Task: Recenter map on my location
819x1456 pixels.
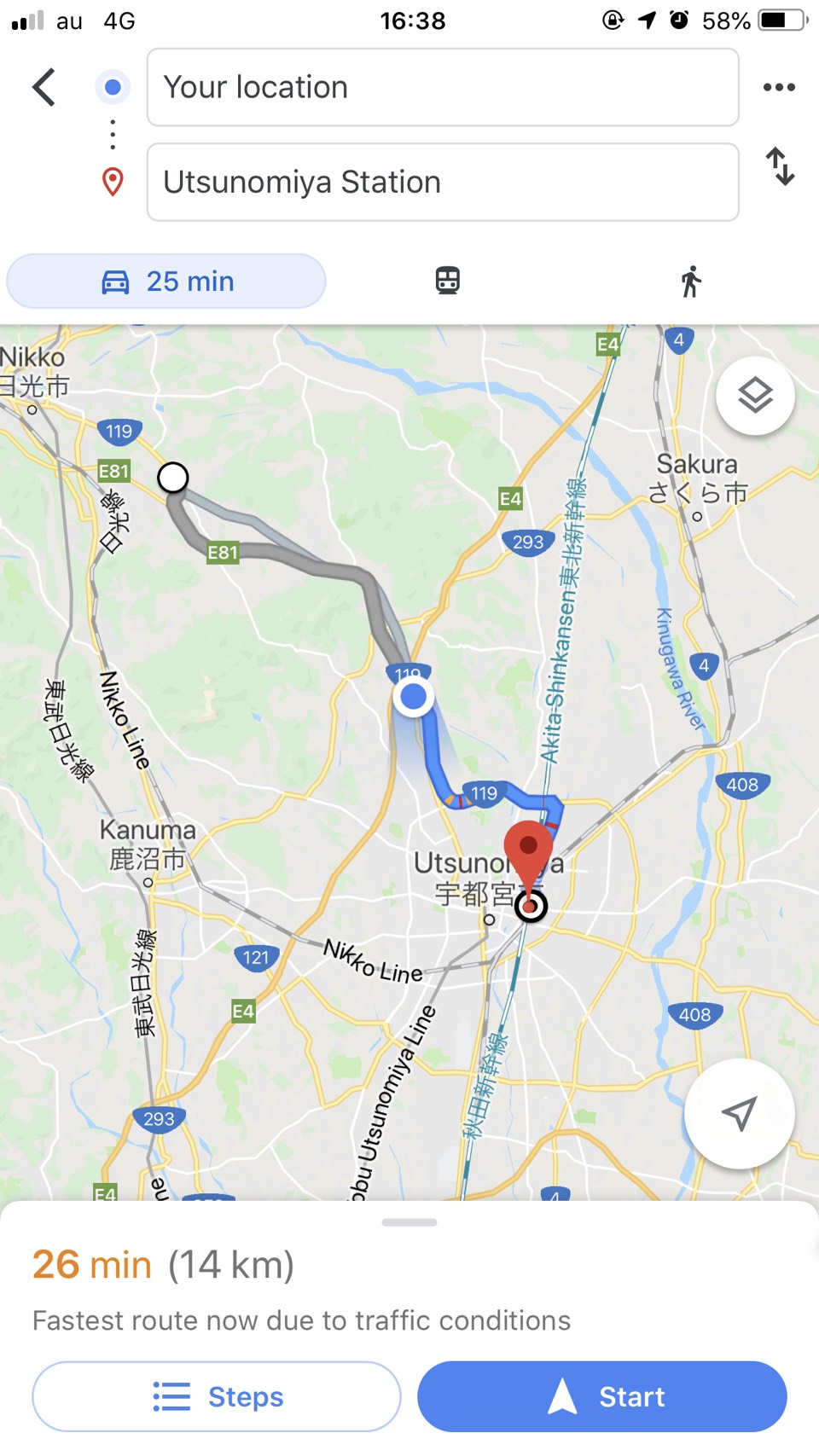Action: (x=739, y=1113)
